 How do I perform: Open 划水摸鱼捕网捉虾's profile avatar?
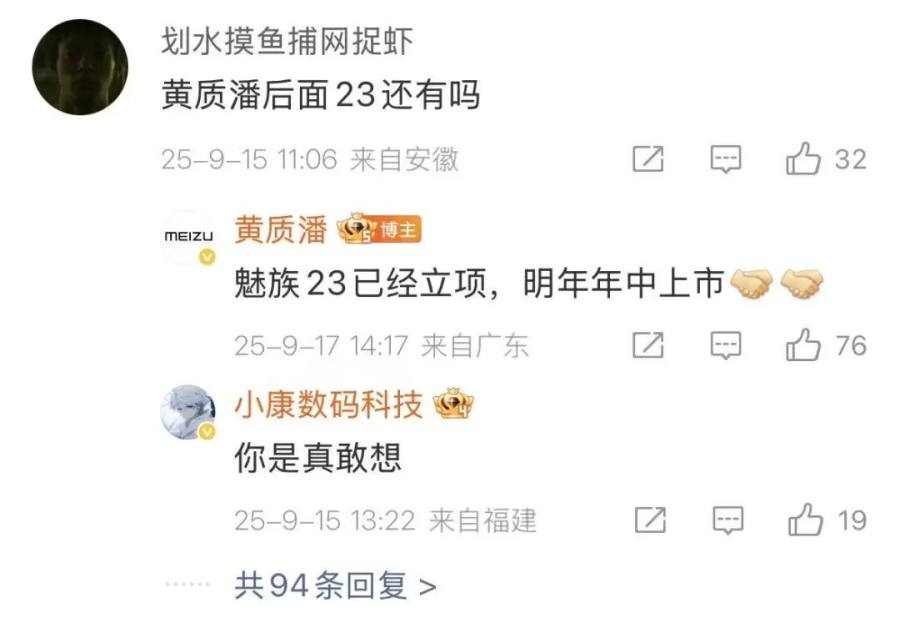pos(80,67)
